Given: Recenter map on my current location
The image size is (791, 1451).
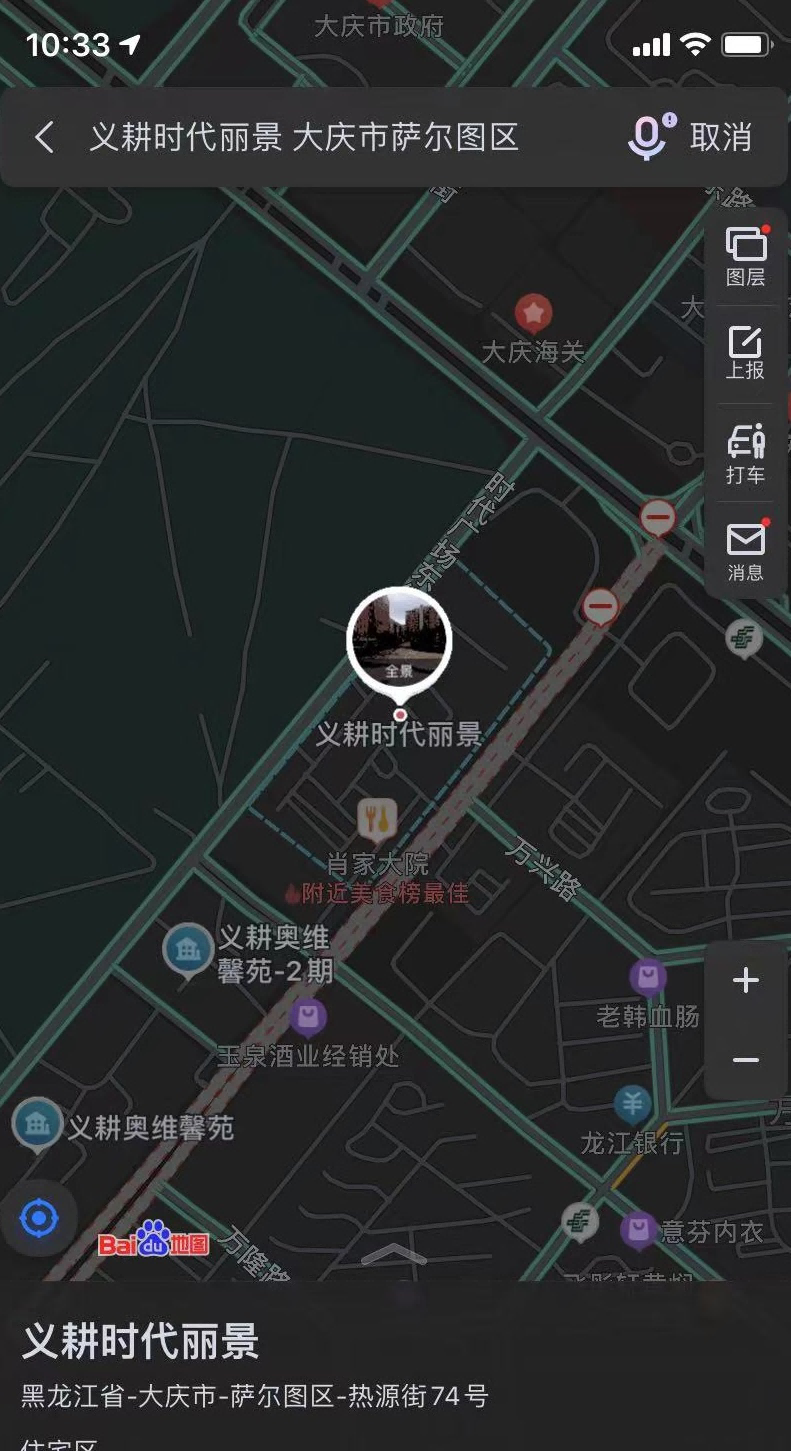Looking at the screenshot, I should [x=39, y=1219].
